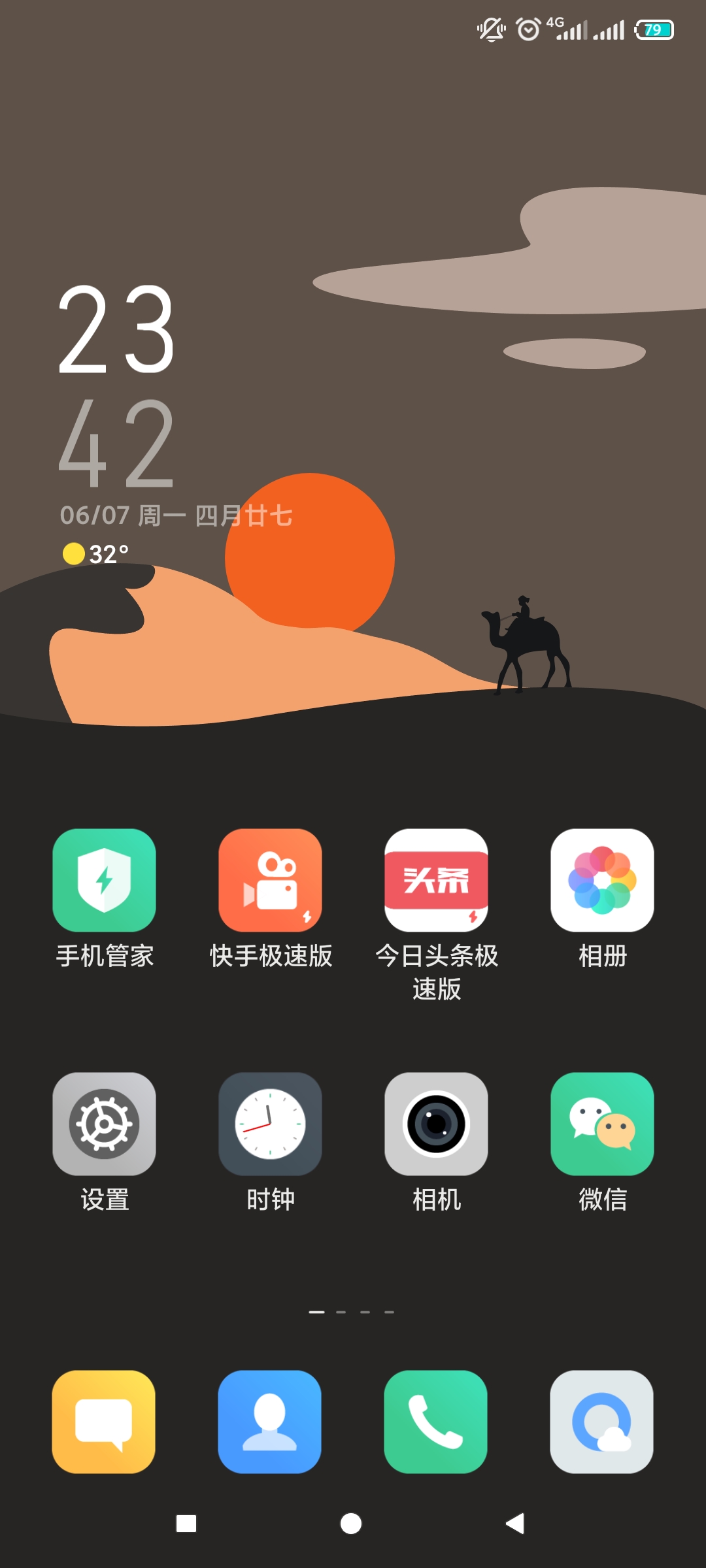Open 设置 settings
Image resolution: width=706 pixels, height=1568 pixels.
104,1124
